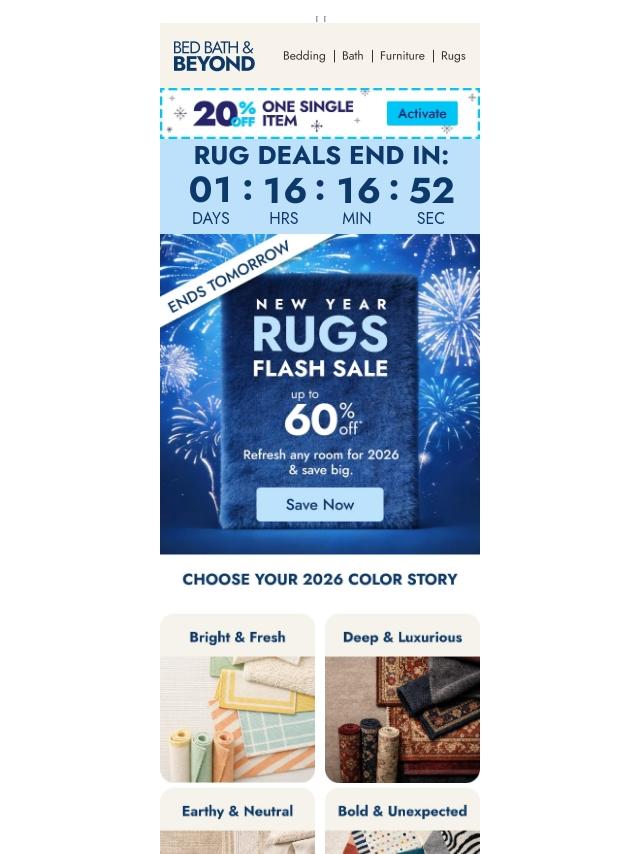
Task: Open the Bold & Unexpected rug tile
Action: click(x=402, y=822)
